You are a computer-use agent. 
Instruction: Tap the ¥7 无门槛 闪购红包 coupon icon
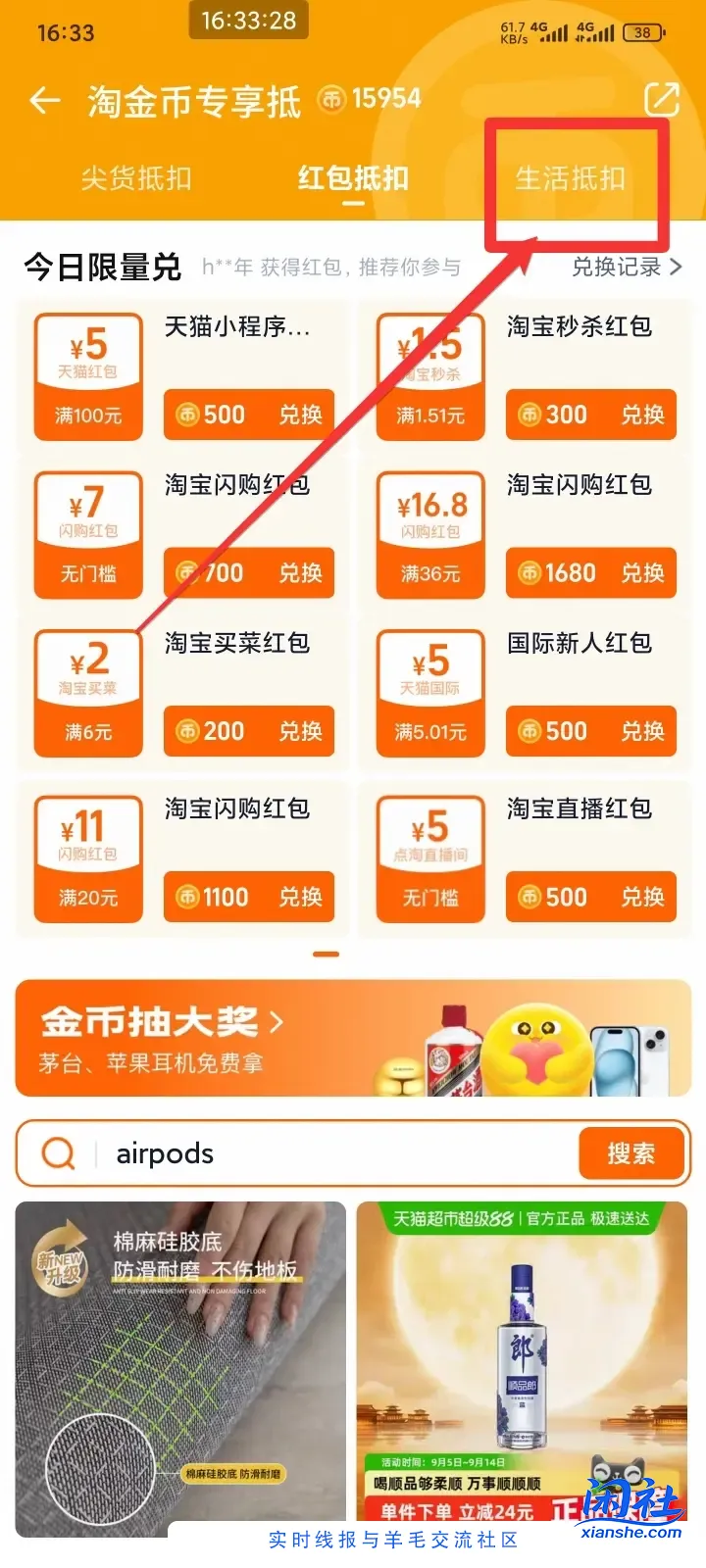tap(87, 534)
